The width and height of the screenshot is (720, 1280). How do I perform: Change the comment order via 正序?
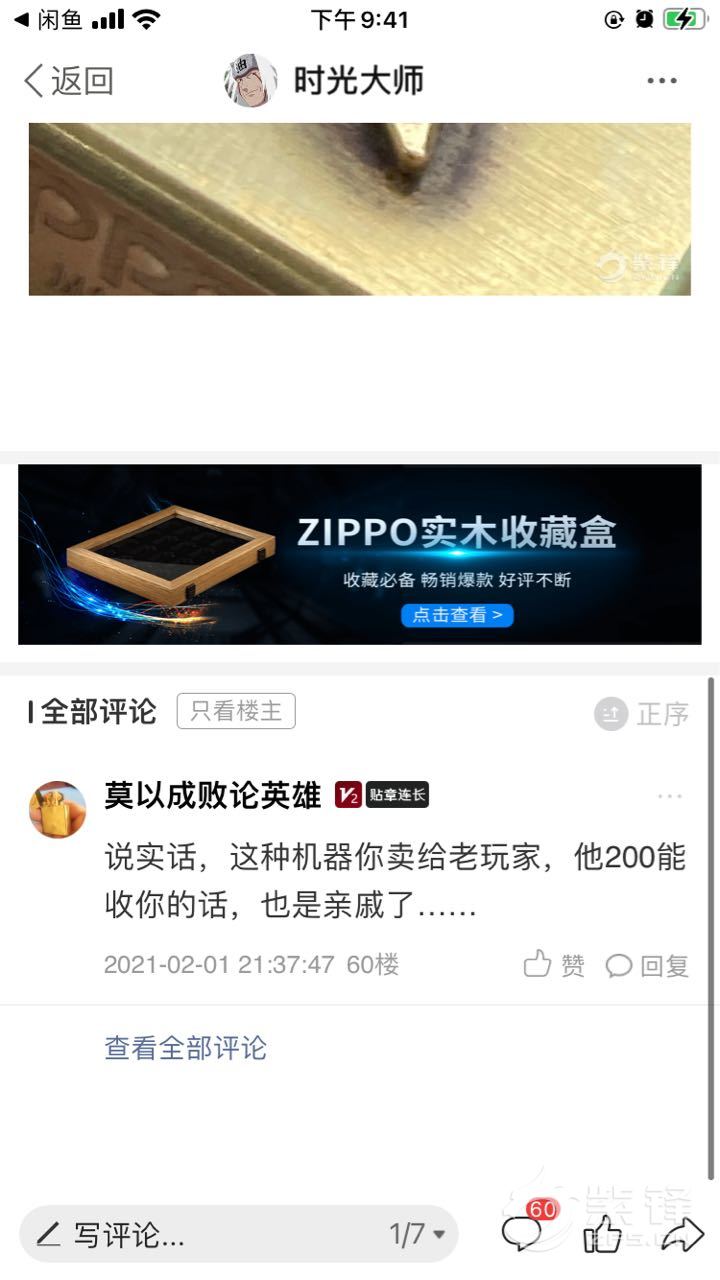[x=642, y=714]
